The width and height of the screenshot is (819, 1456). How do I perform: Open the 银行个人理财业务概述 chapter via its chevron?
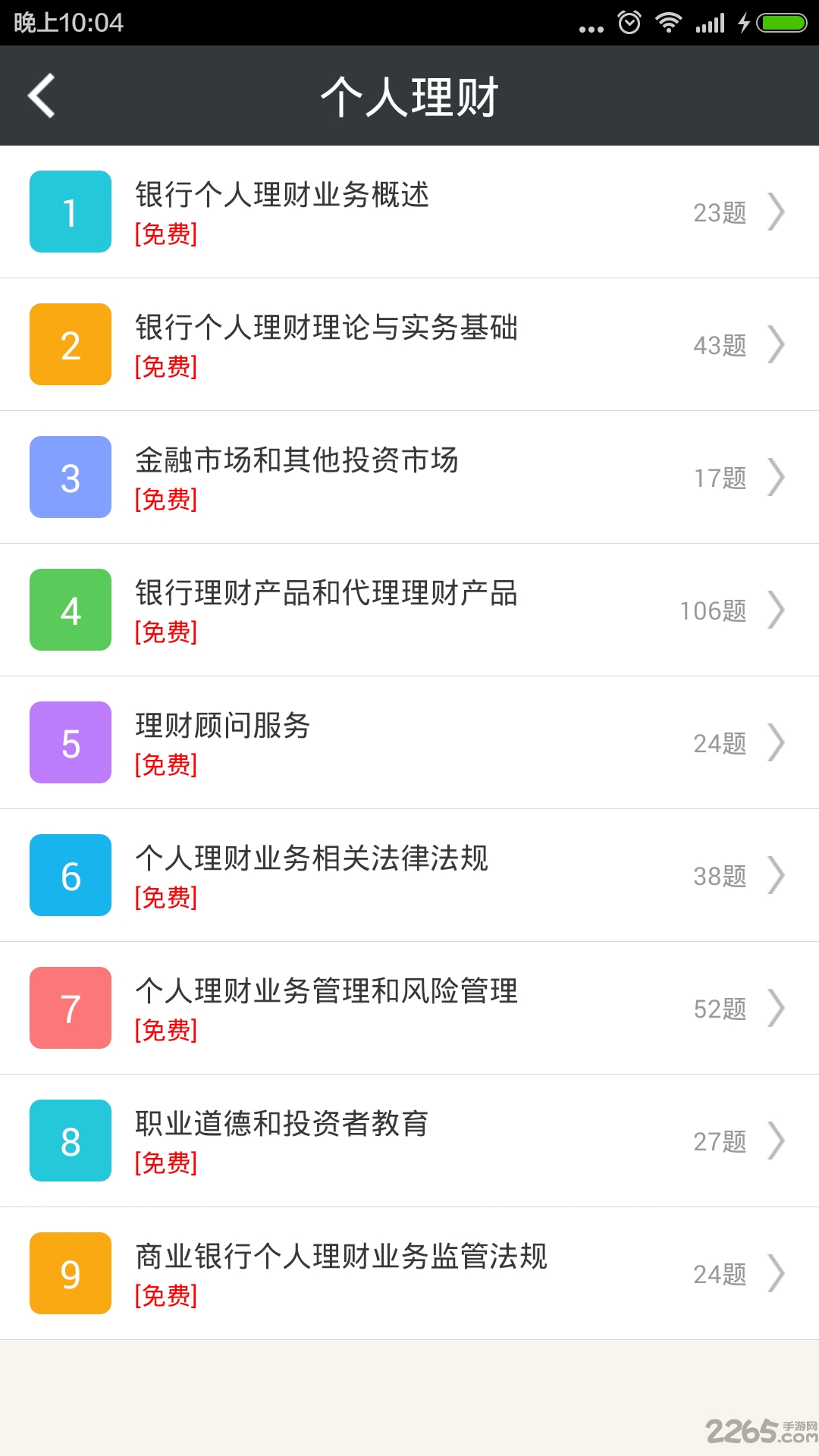coord(777,212)
